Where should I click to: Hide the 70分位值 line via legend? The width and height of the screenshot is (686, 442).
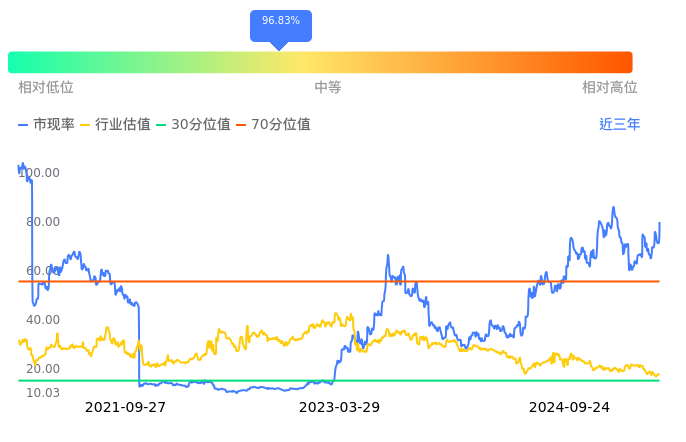273,124
